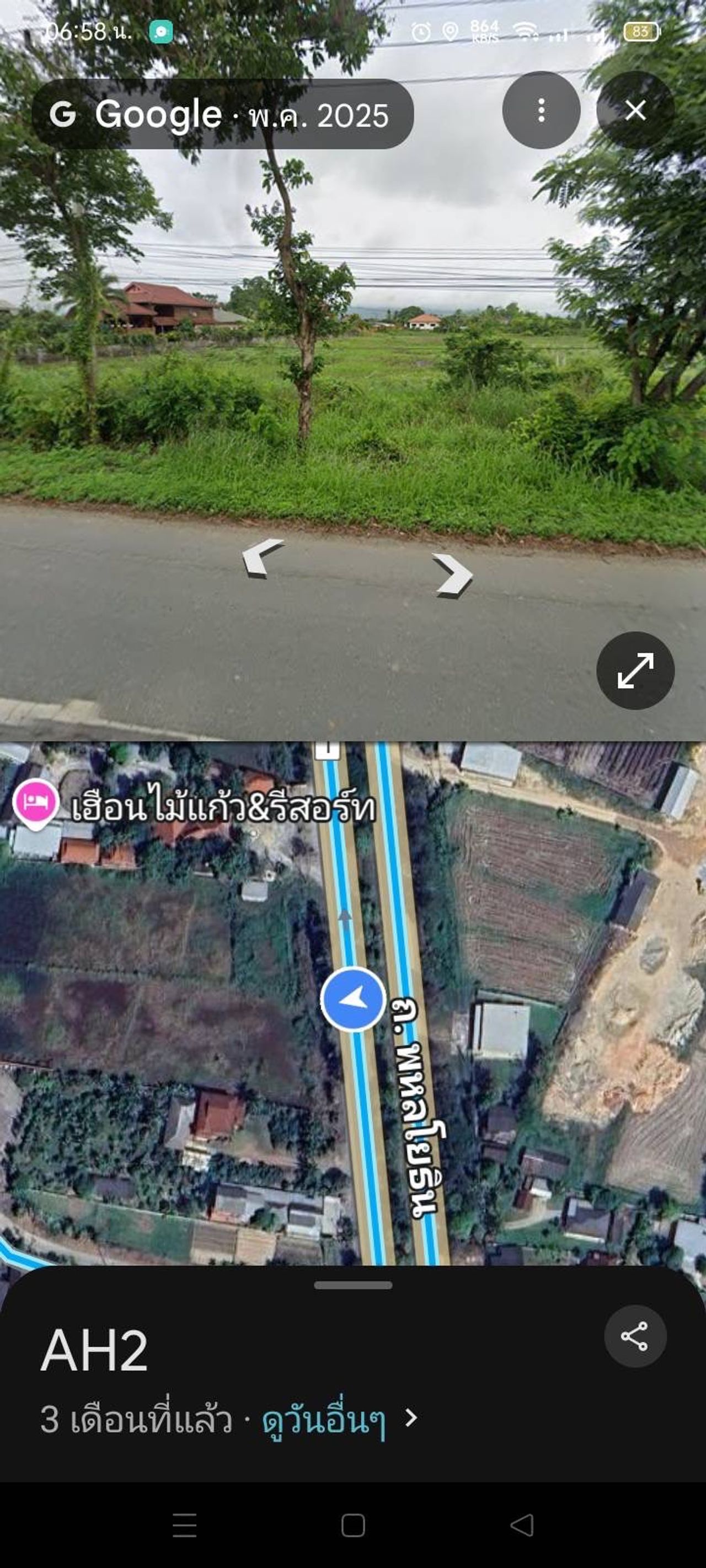The width and height of the screenshot is (706, 1568).
Task: Share this AH2 Street View location
Action: coord(635,1336)
